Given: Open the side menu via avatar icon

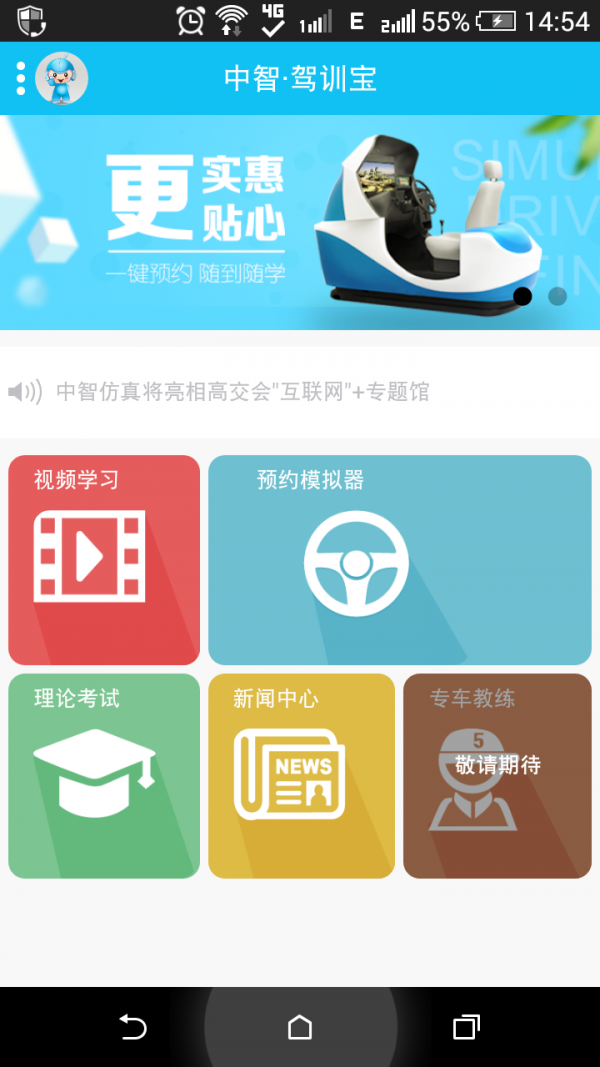Looking at the screenshot, I should pyautogui.click(x=61, y=78).
